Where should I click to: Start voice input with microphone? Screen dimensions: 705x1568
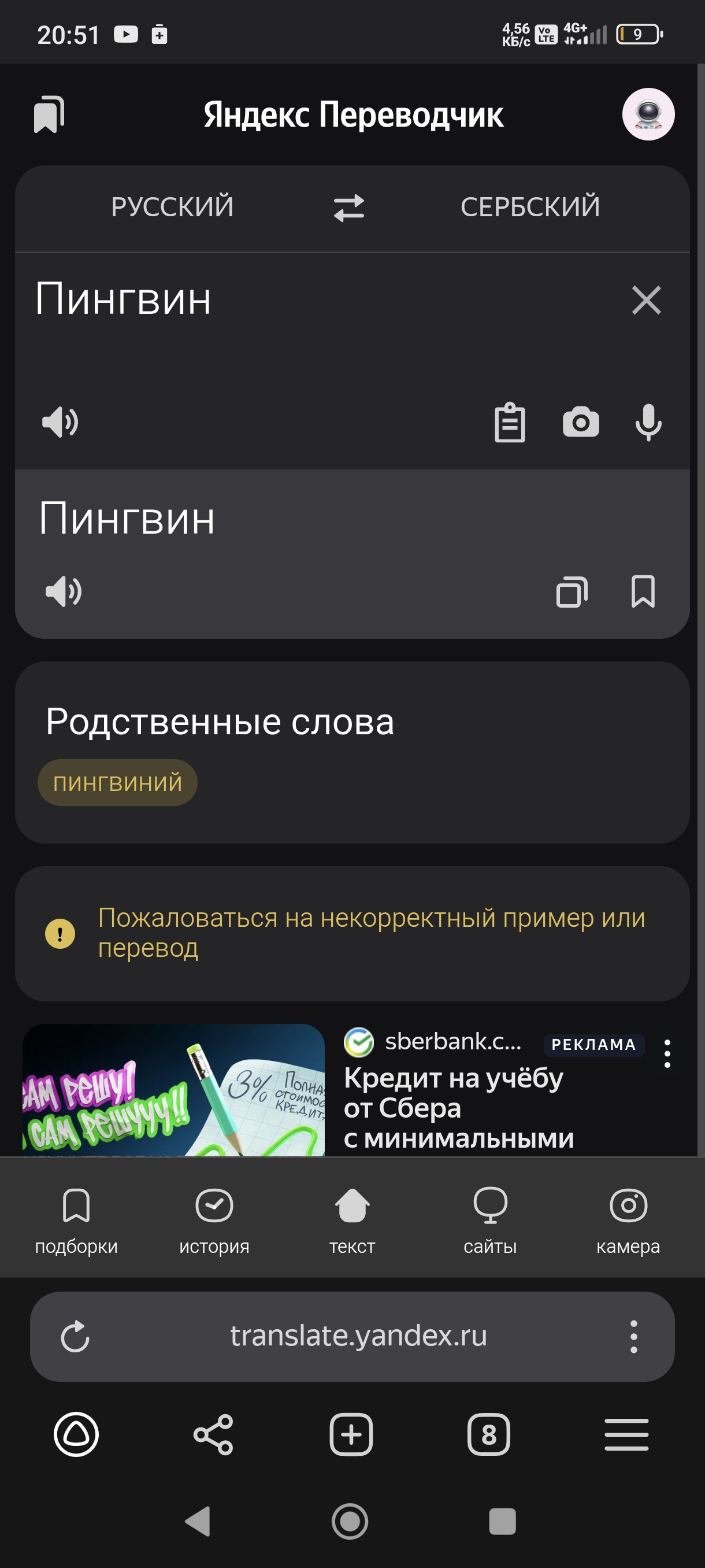[x=648, y=422]
